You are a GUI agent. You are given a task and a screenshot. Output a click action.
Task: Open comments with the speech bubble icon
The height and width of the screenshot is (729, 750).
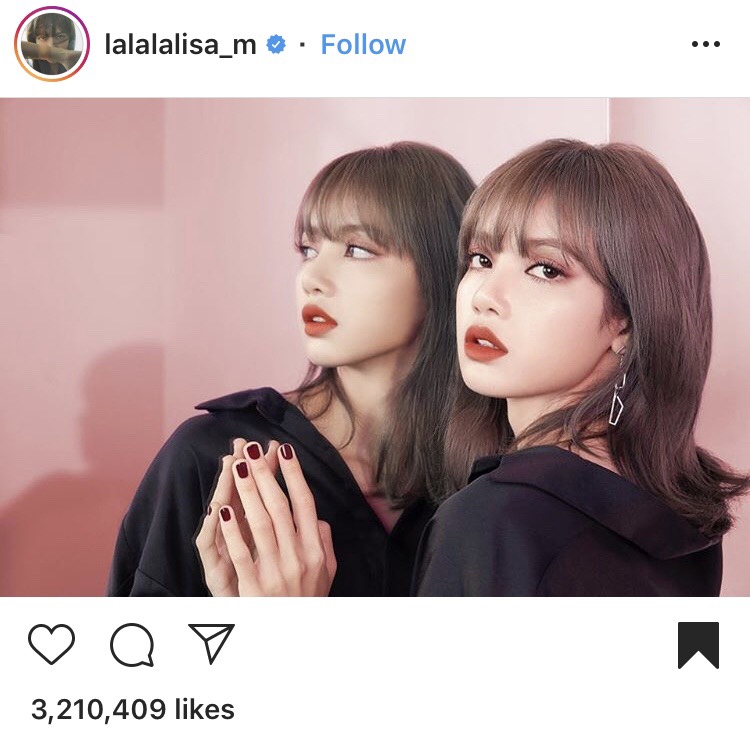click(132, 646)
